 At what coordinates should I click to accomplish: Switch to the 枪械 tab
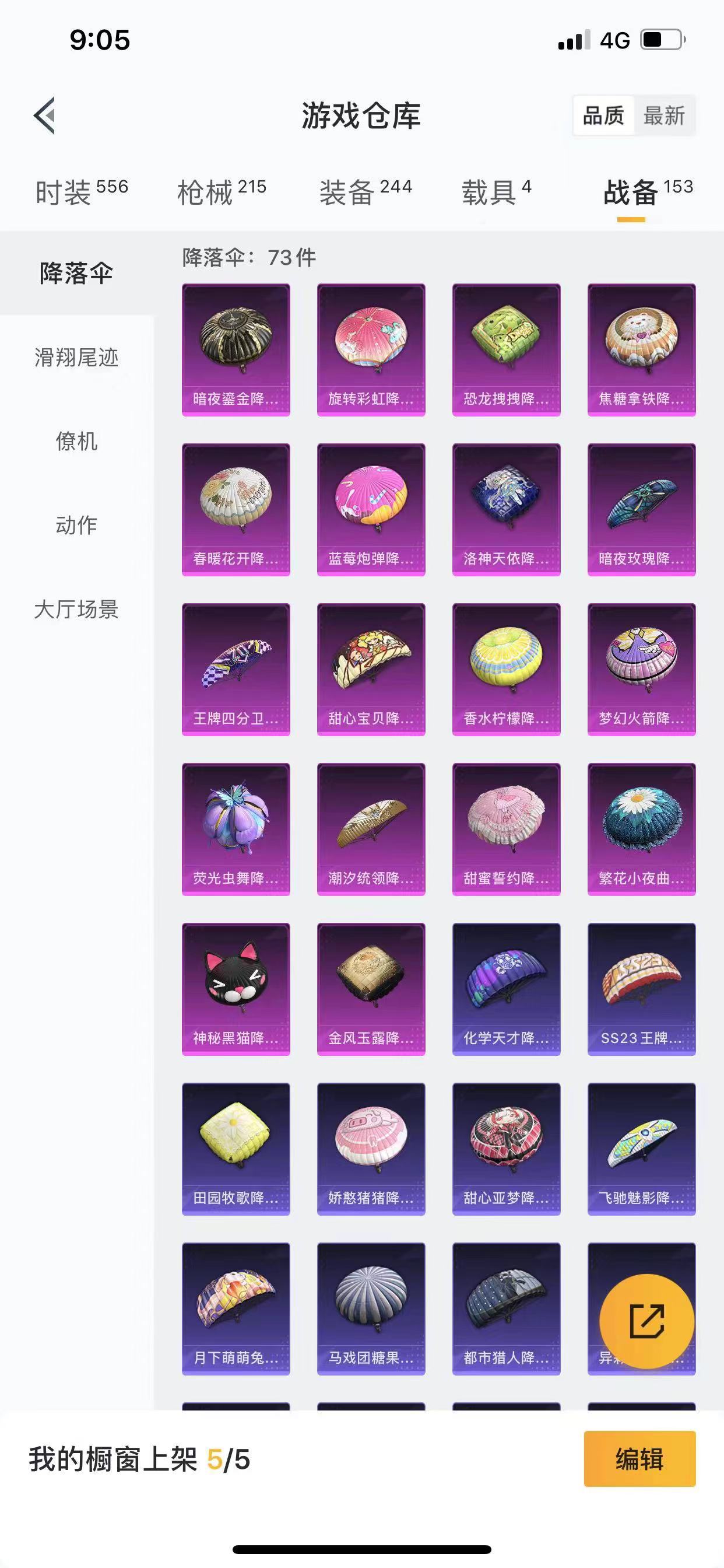(222, 192)
